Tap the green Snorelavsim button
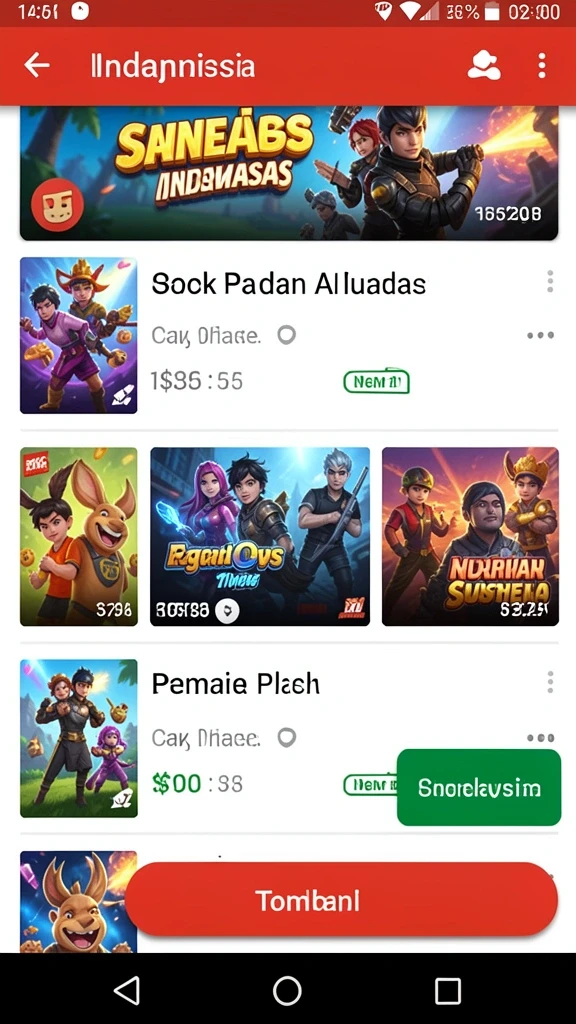 coord(479,788)
